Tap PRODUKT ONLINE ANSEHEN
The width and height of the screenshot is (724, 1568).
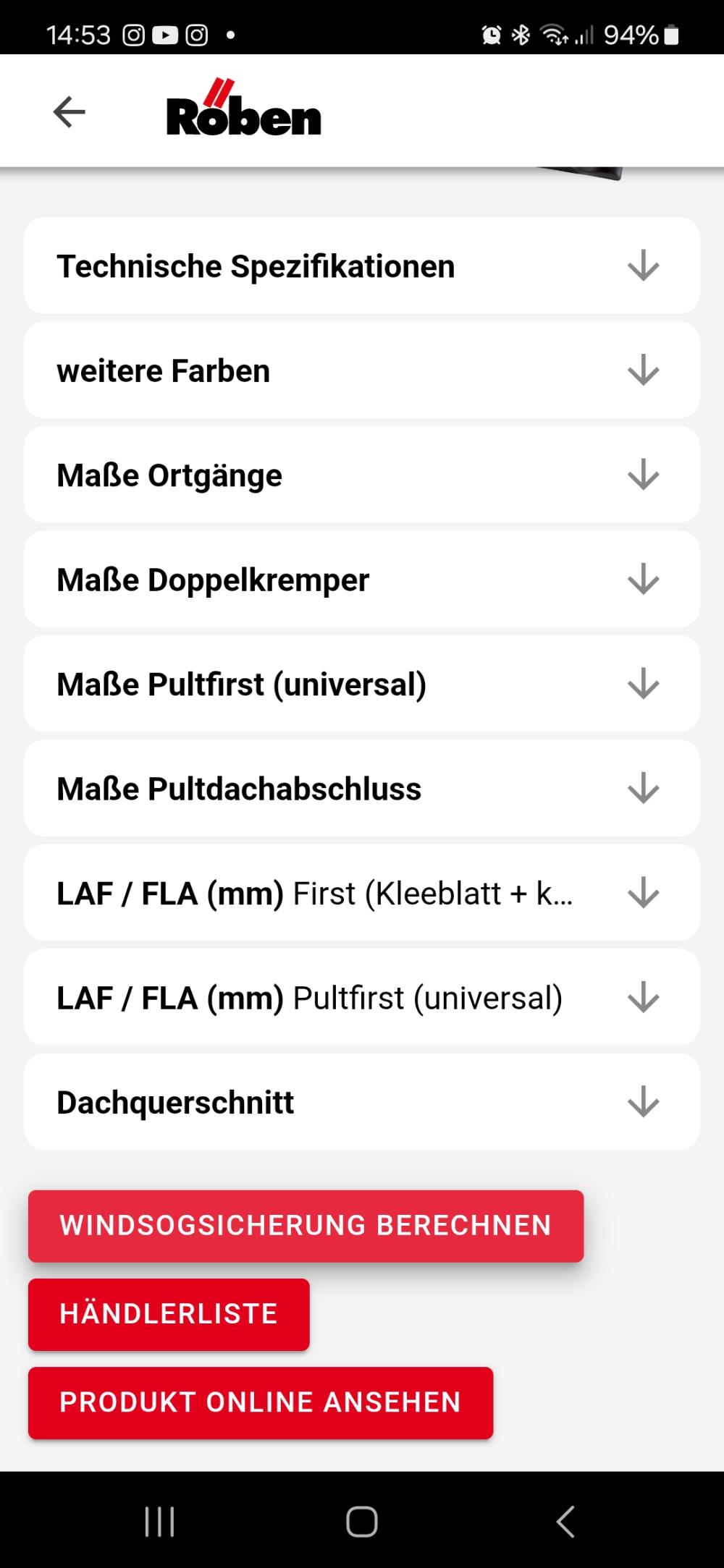click(x=261, y=1402)
